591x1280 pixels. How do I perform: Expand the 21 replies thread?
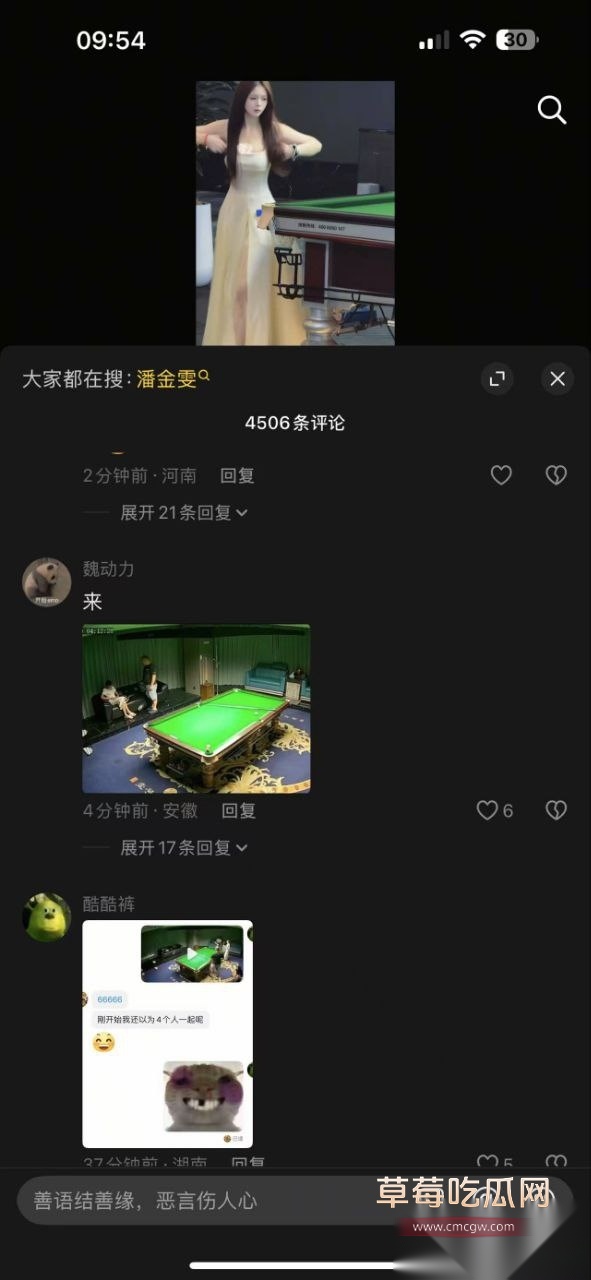[x=183, y=512]
